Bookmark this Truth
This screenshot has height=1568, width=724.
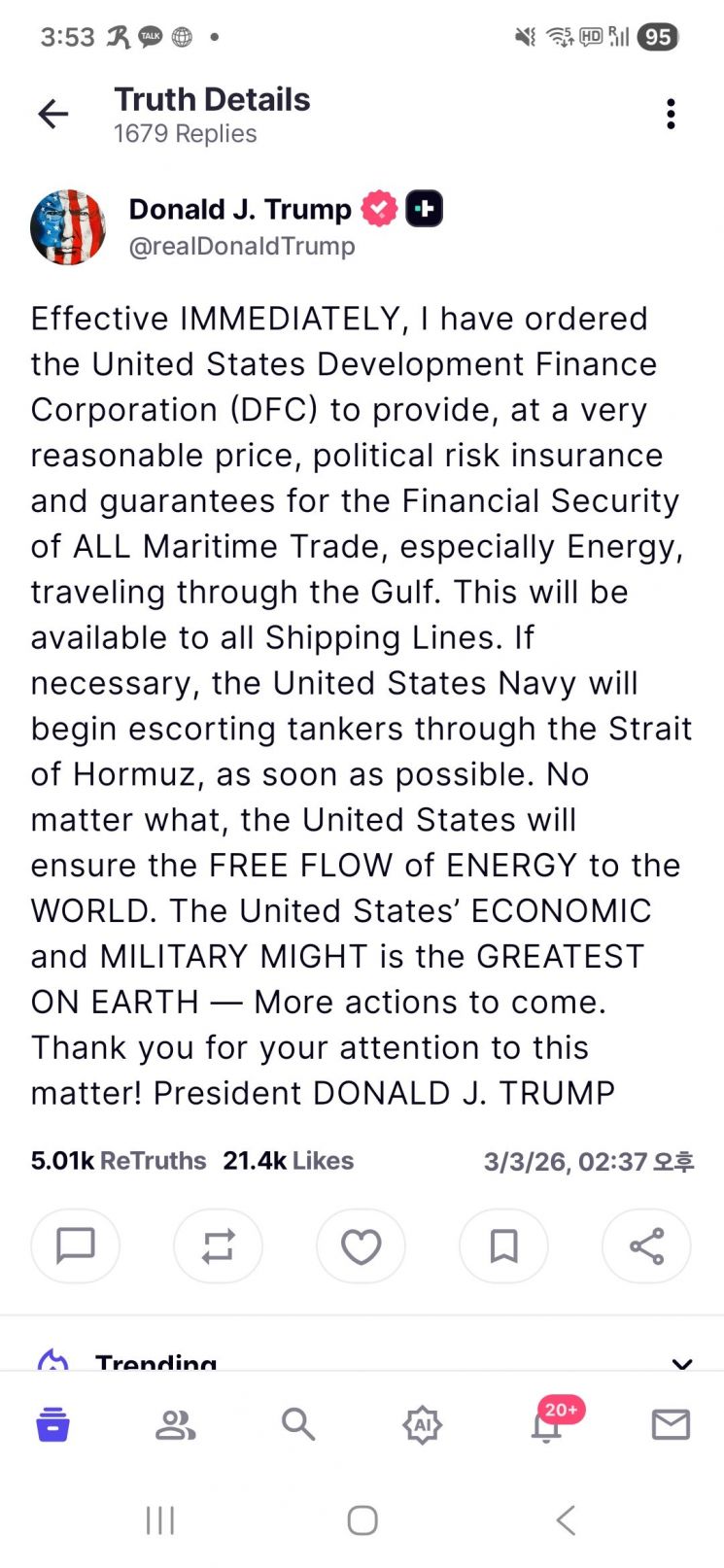point(503,1245)
